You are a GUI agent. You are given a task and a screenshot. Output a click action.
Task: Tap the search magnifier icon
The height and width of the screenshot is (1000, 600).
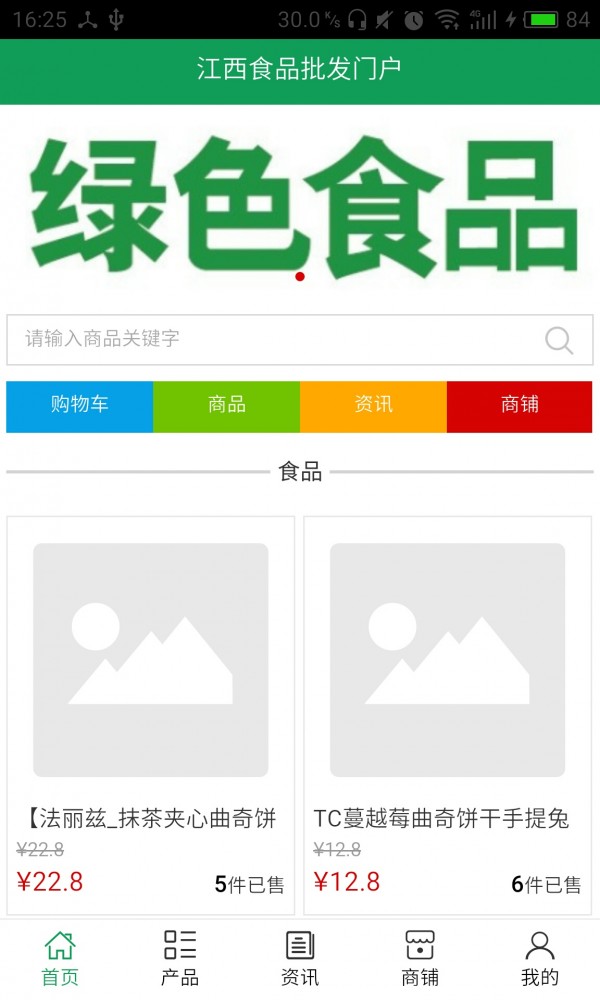(x=559, y=340)
